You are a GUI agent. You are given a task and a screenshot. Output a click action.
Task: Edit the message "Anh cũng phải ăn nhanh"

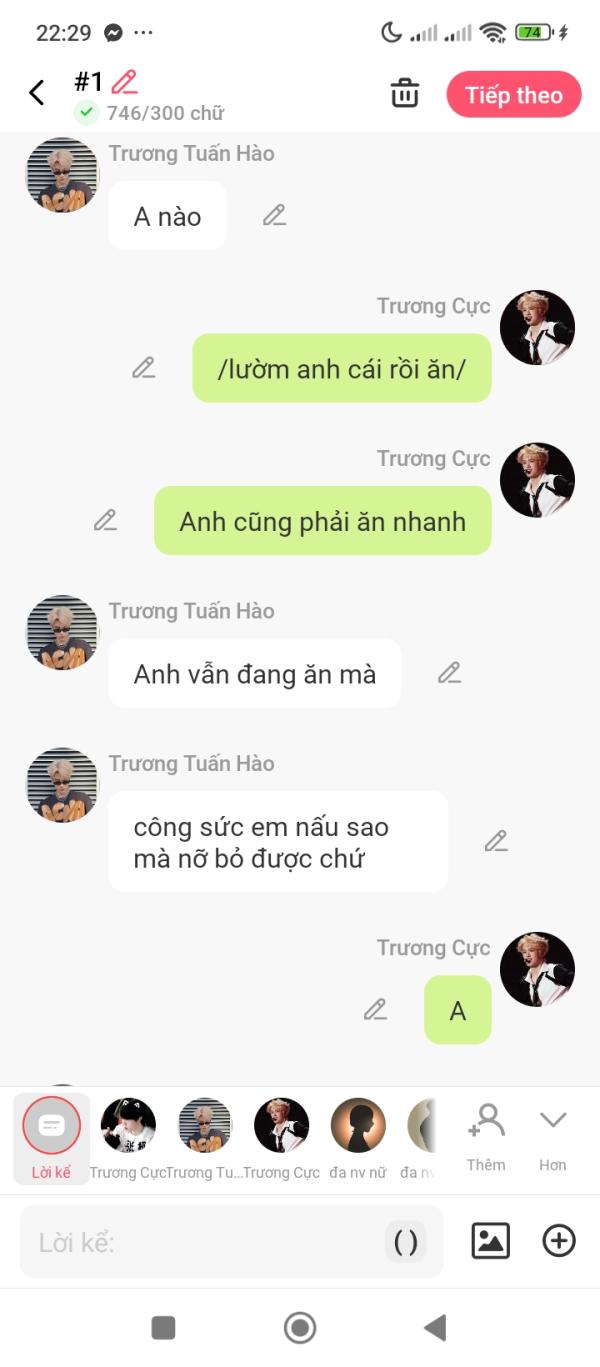(x=105, y=520)
